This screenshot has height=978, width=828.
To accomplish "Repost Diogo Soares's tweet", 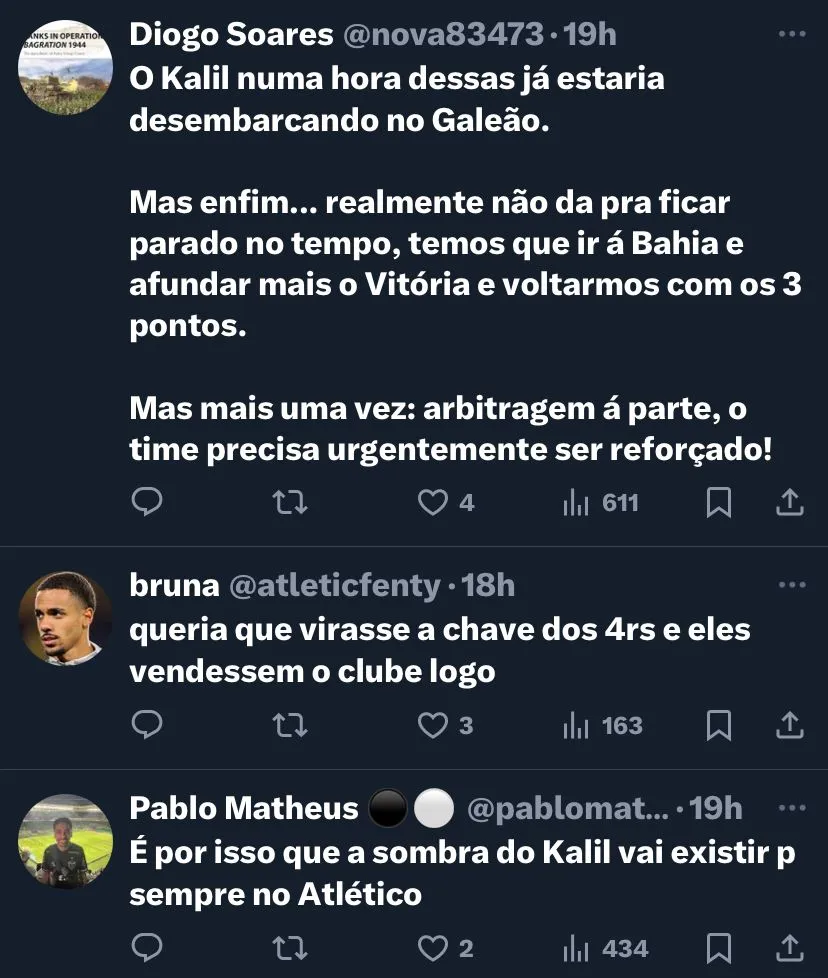I will point(289,503).
